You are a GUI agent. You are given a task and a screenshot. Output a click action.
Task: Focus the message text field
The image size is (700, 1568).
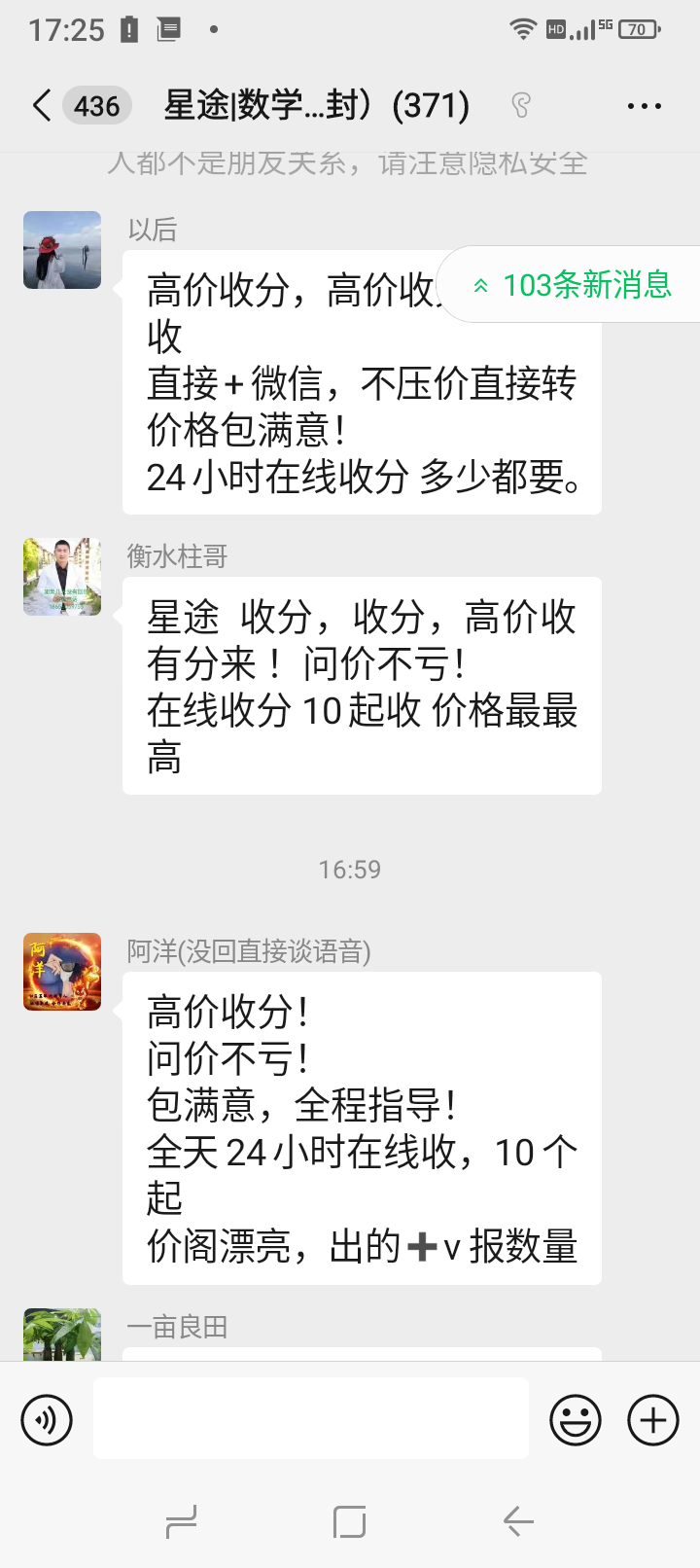pos(311,1418)
